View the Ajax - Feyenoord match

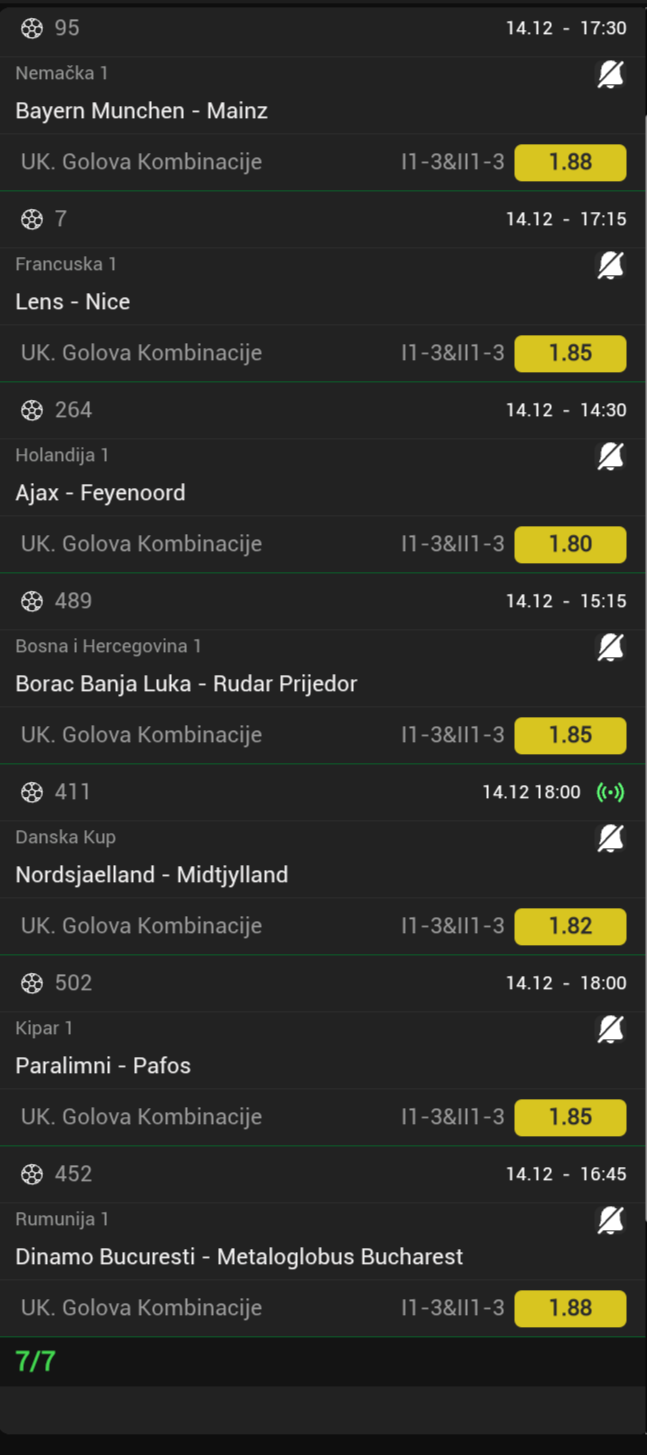point(100,493)
